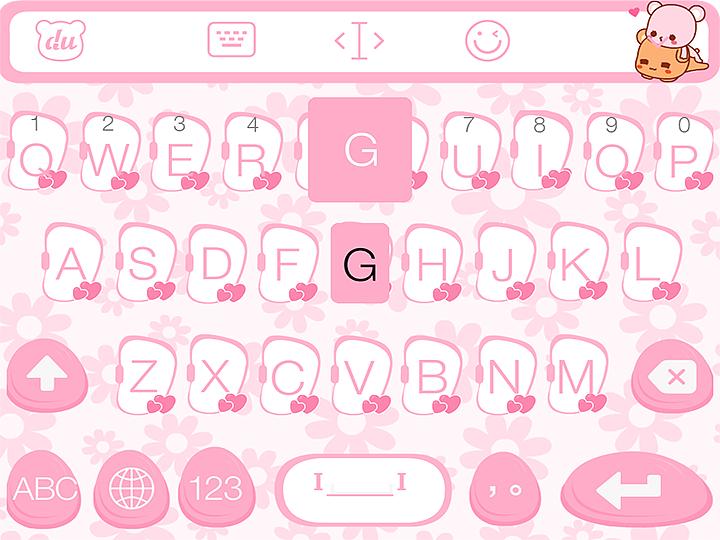The image size is (720, 540).
Task: Tap the cursor movement icon
Action: pyautogui.click(x=359, y=41)
